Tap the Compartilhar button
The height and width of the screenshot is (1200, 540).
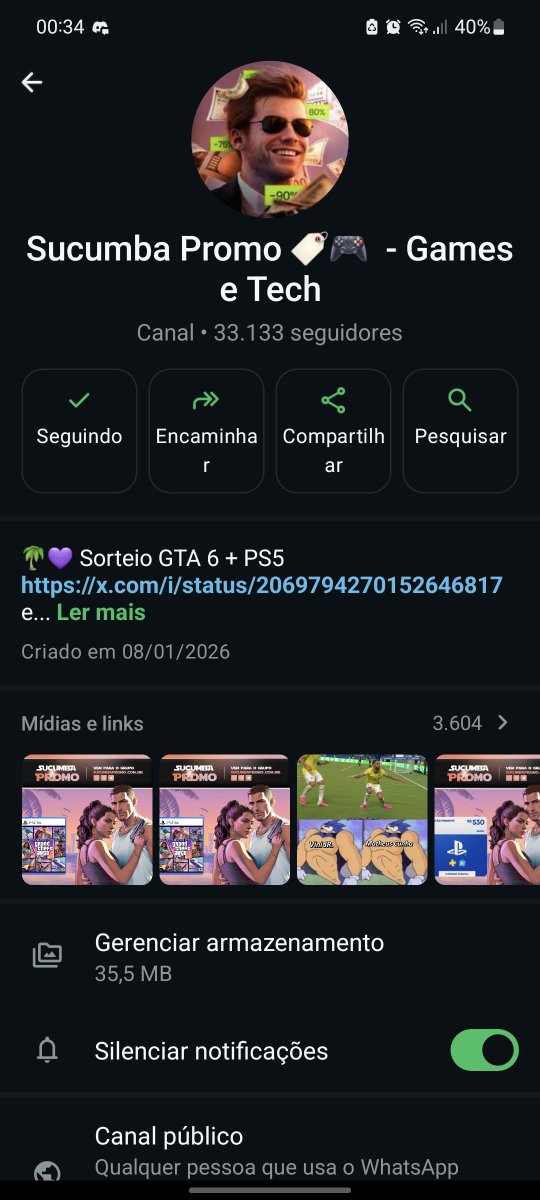pos(333,431)
